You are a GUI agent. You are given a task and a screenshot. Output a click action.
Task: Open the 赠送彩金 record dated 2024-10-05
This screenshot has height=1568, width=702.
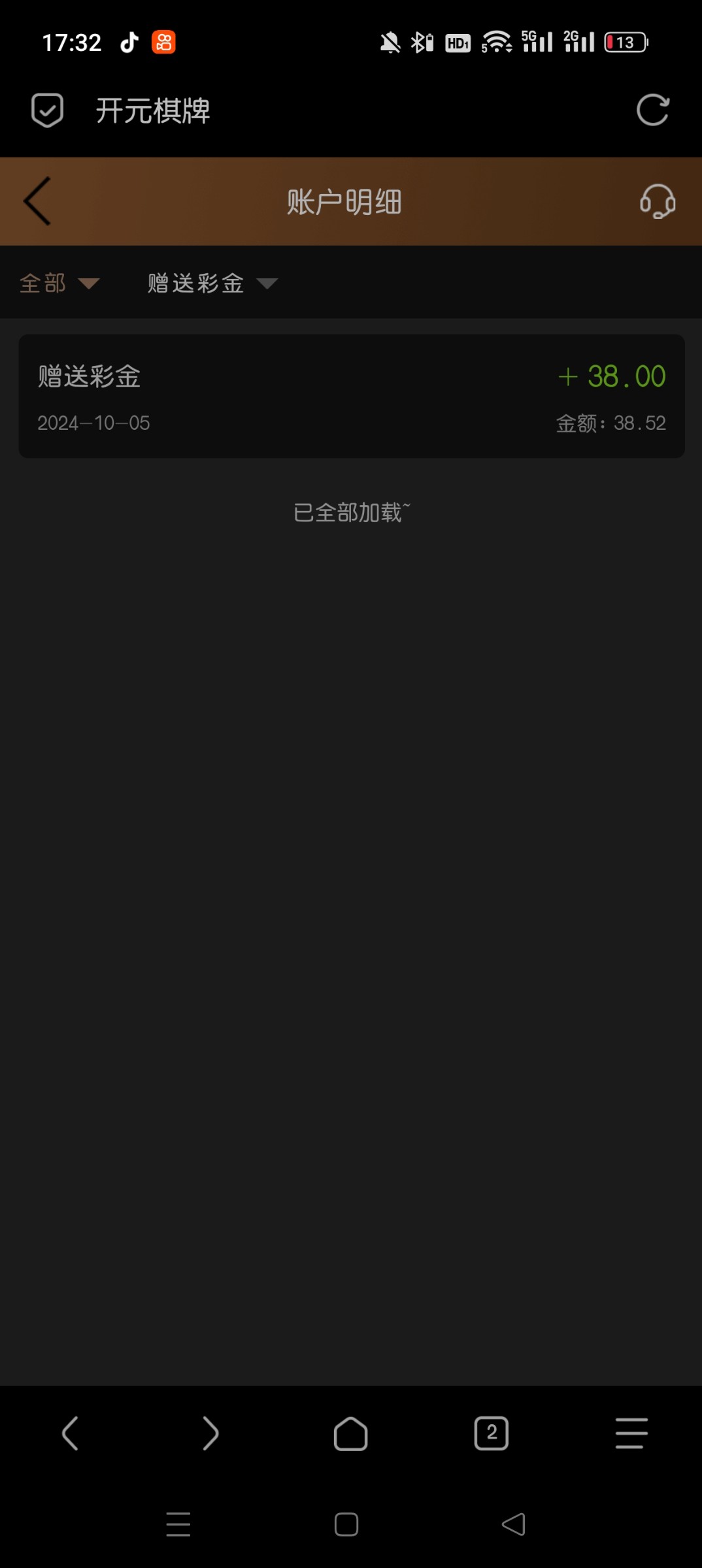click(352, 397)
